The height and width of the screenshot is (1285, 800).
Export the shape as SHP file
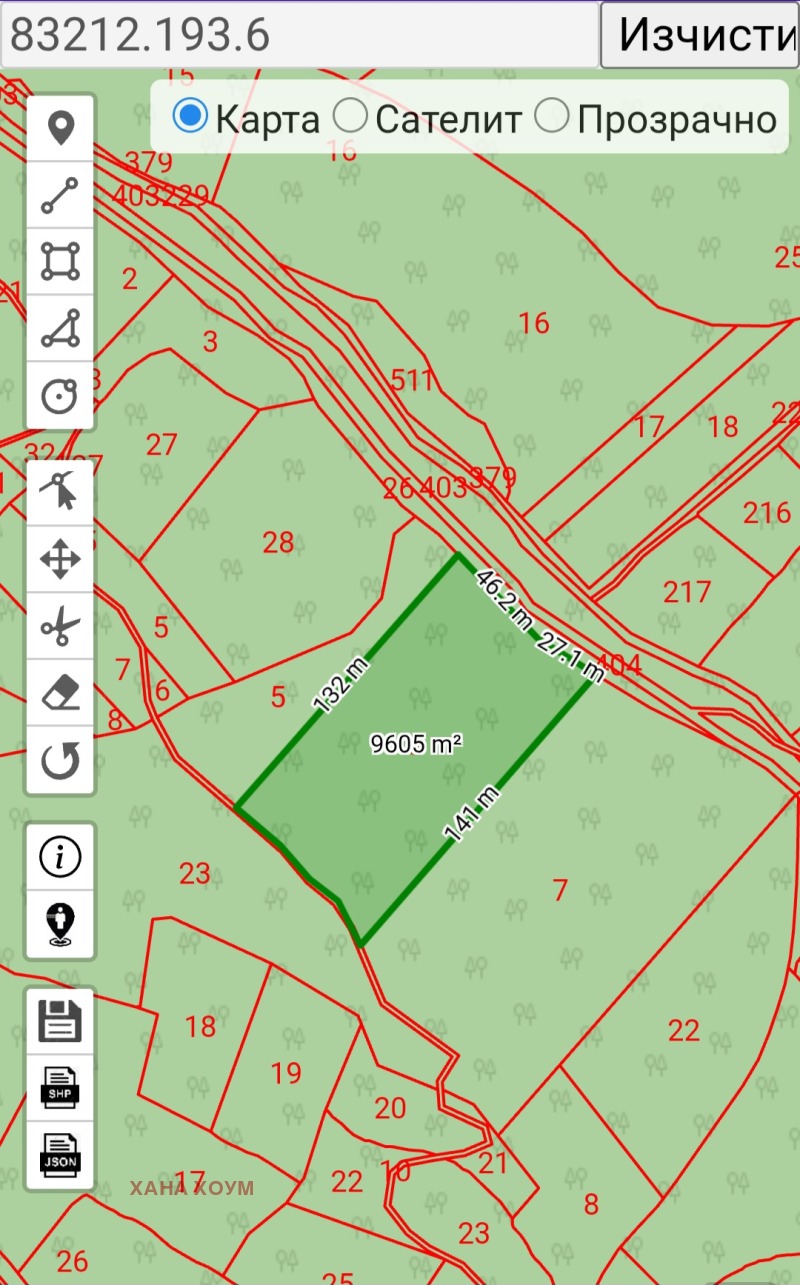[x=60, y=1087]
